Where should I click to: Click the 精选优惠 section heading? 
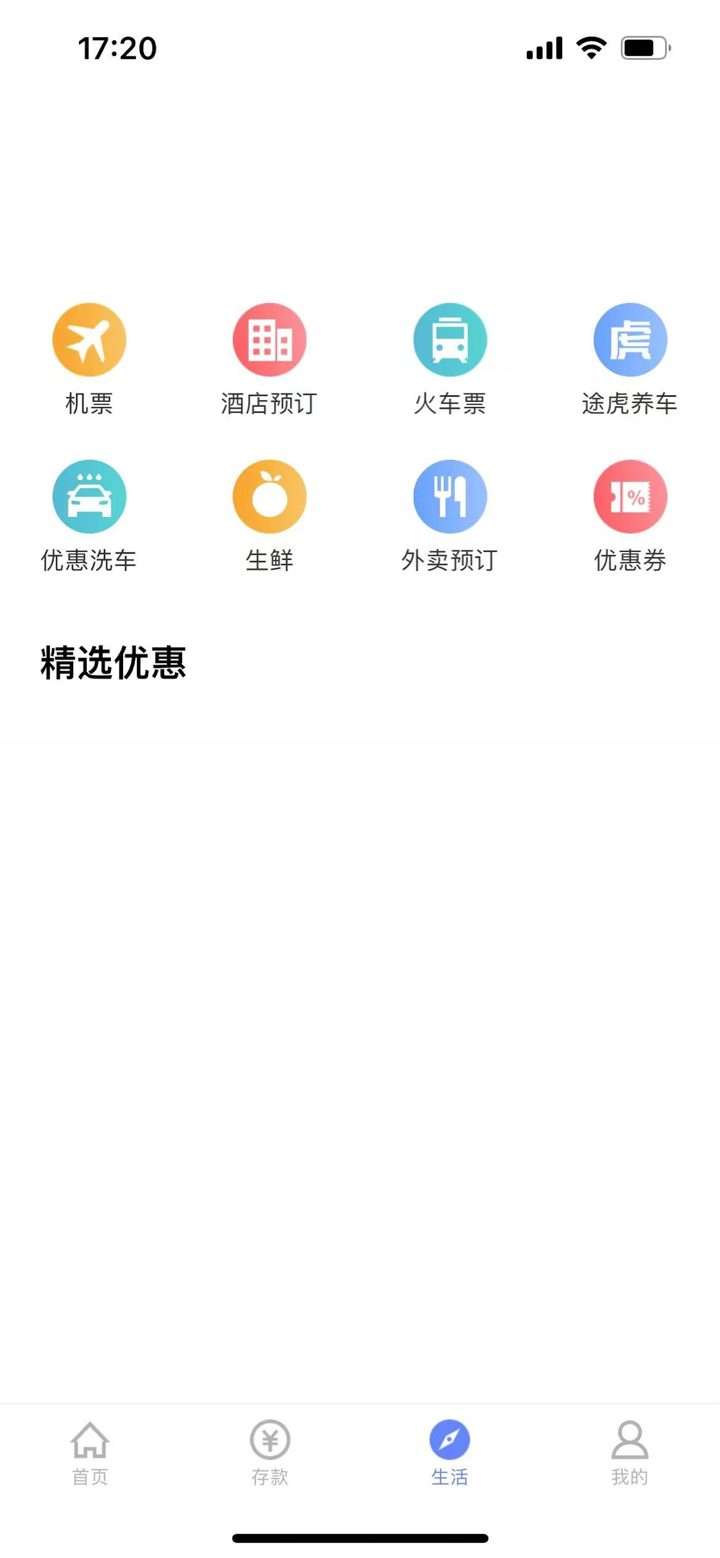112,663
